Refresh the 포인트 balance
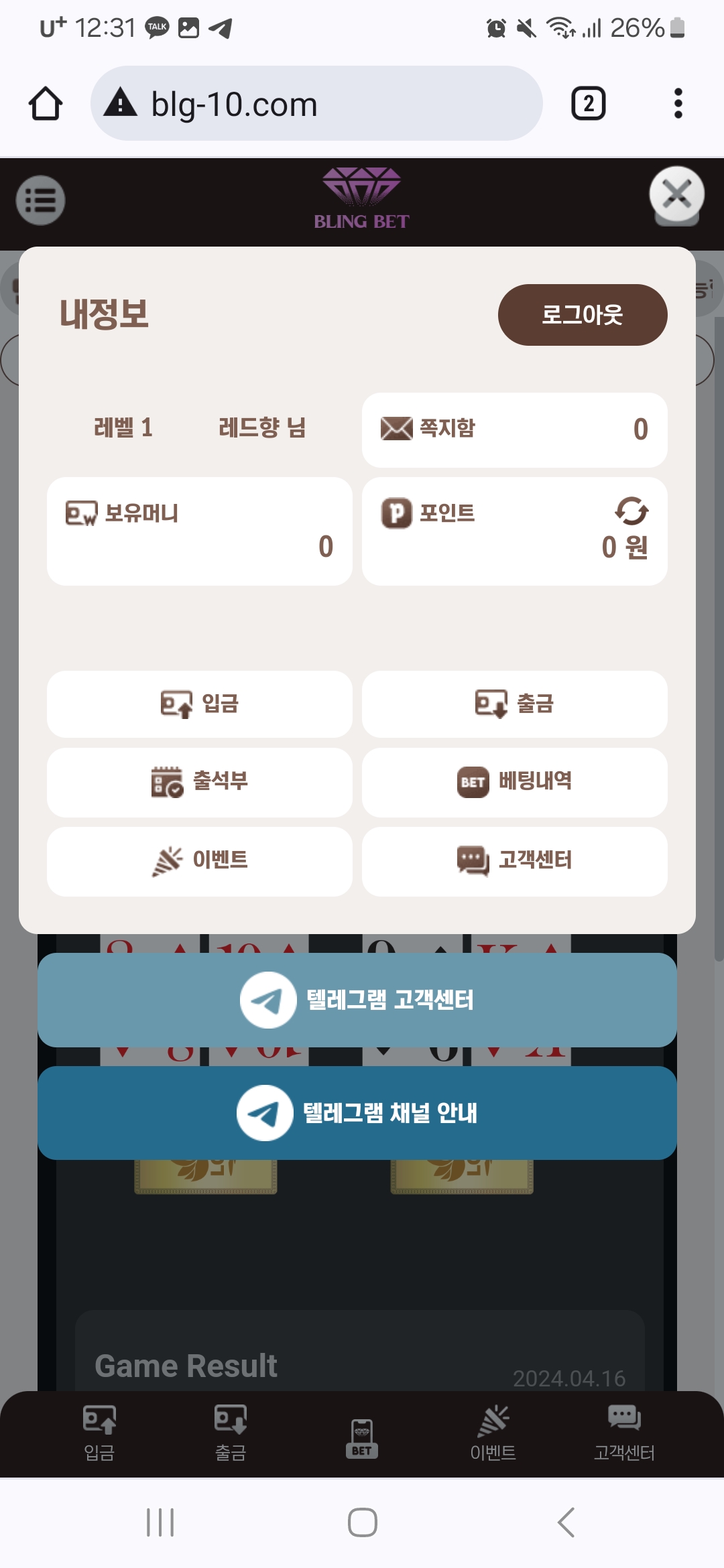The height and width of the screenshot is (1568, 724). [631, 511]
